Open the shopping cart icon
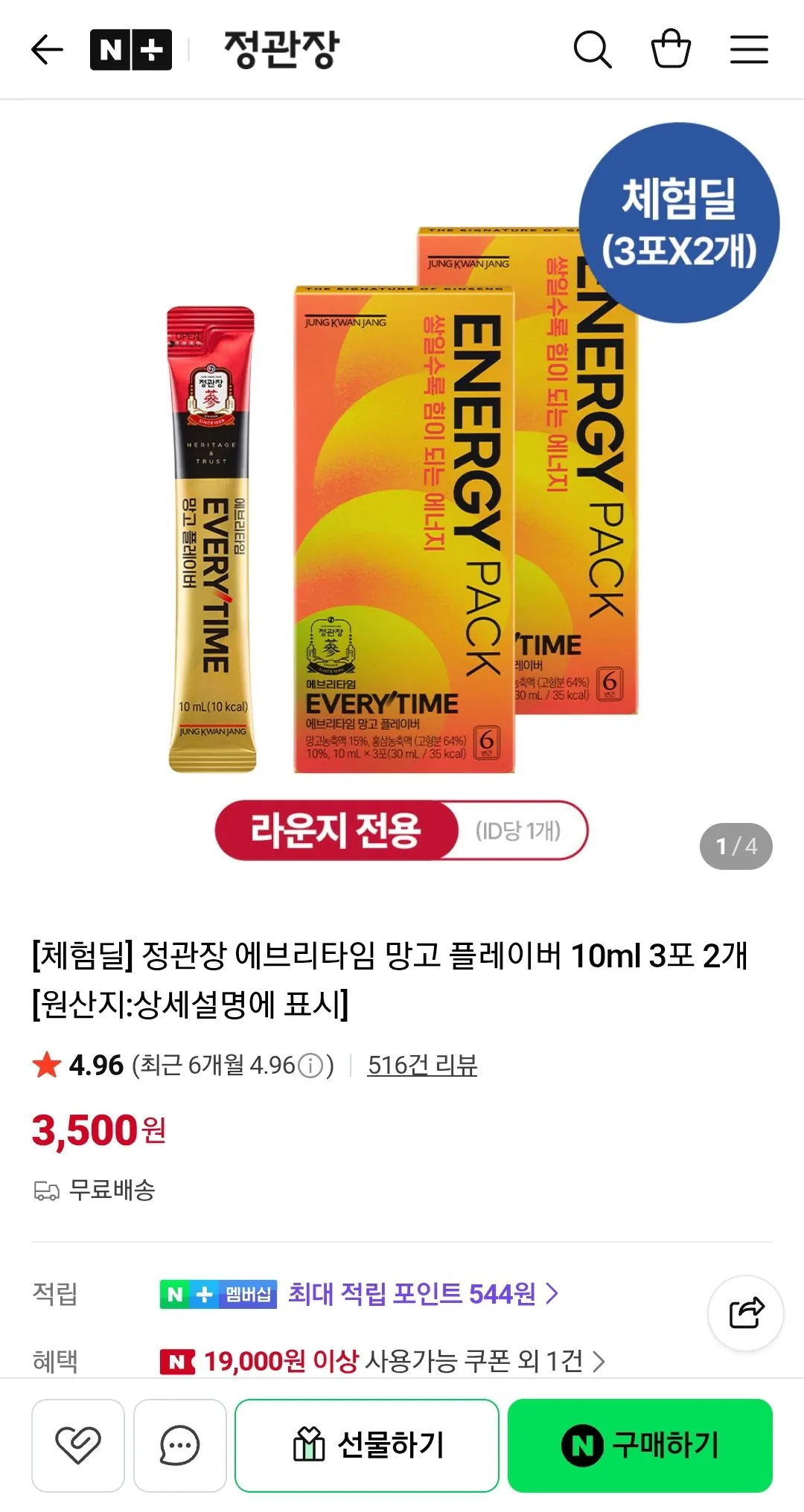The width and height of the screenshot is (804, 1512). [x=671, y=49]
